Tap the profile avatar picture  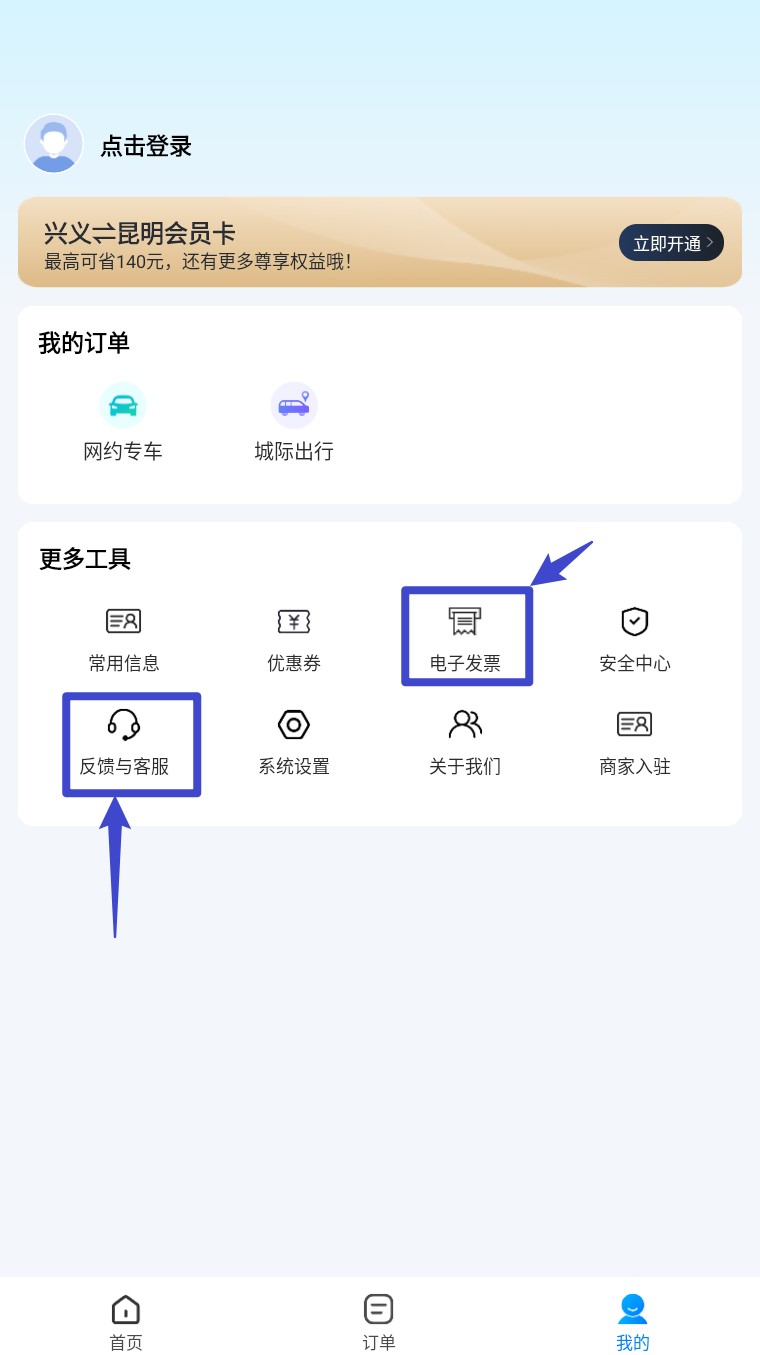point(54,144)
